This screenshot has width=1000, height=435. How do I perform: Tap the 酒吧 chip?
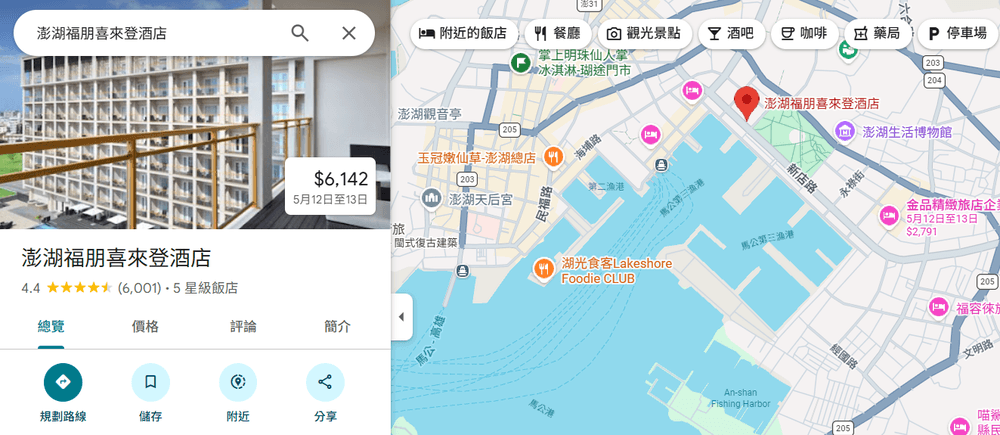pyautogui.click(x=731, y=34)
